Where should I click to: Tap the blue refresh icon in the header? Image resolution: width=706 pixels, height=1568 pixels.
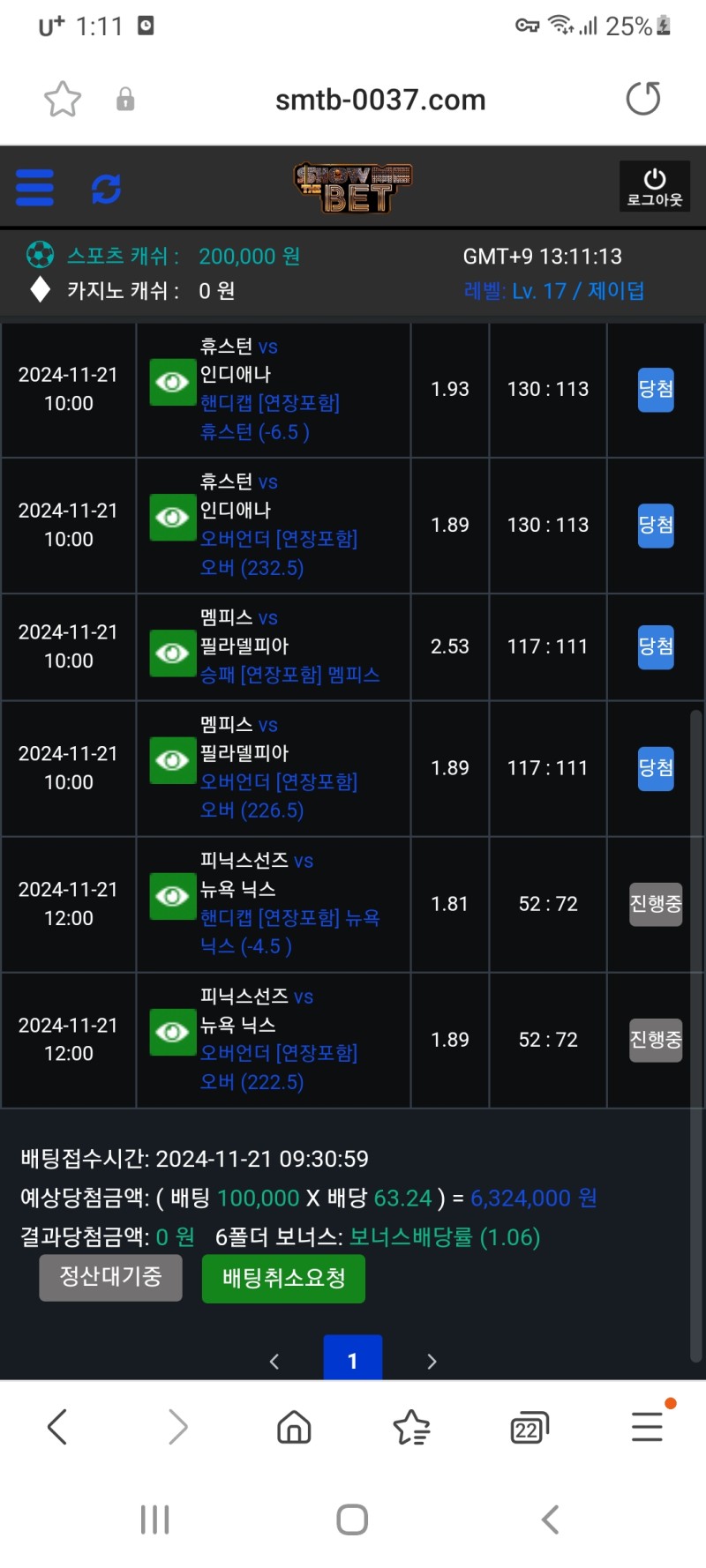point(107,189)
